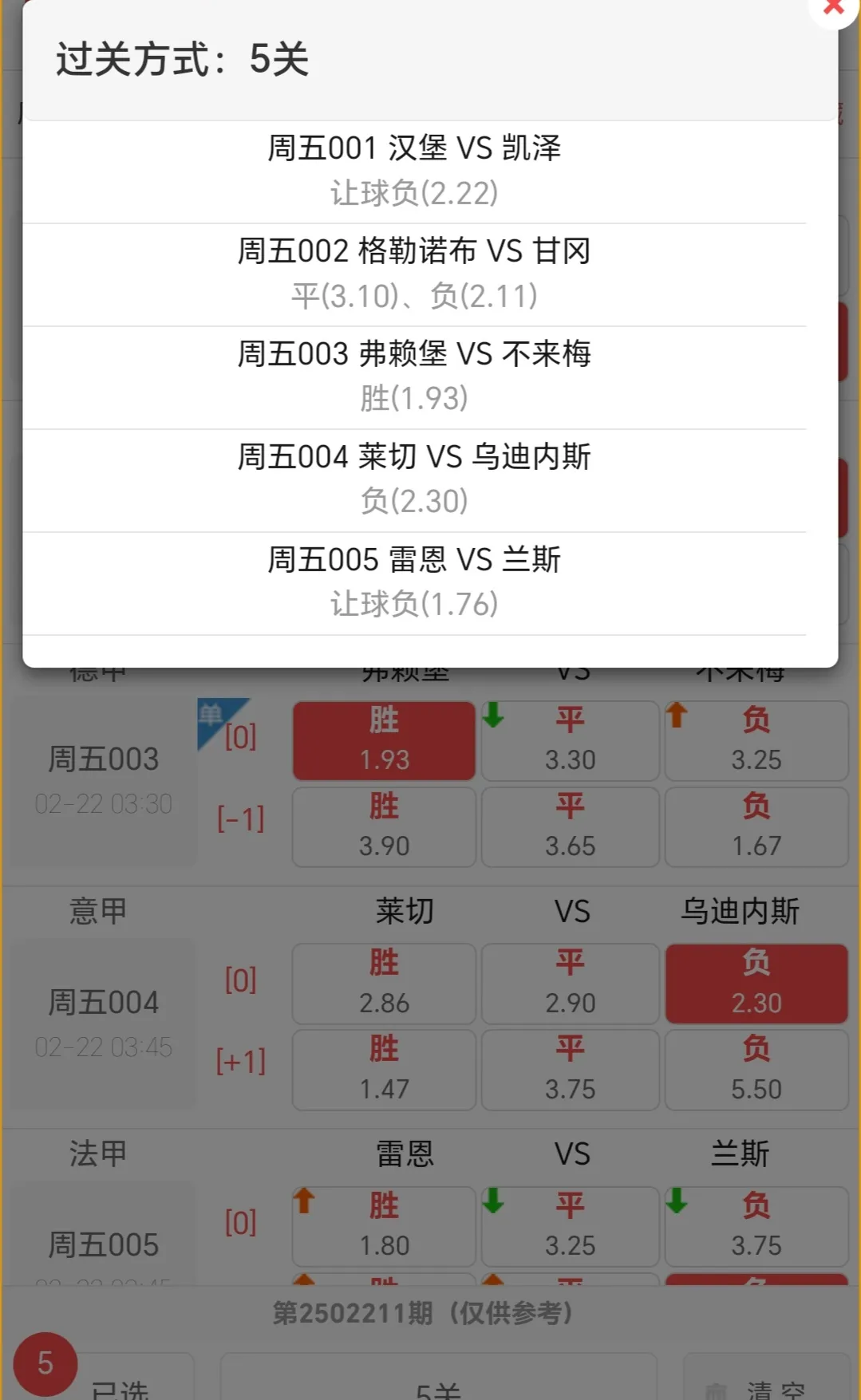Deselect 负 2.30 for 周五004

coord(756,984)
